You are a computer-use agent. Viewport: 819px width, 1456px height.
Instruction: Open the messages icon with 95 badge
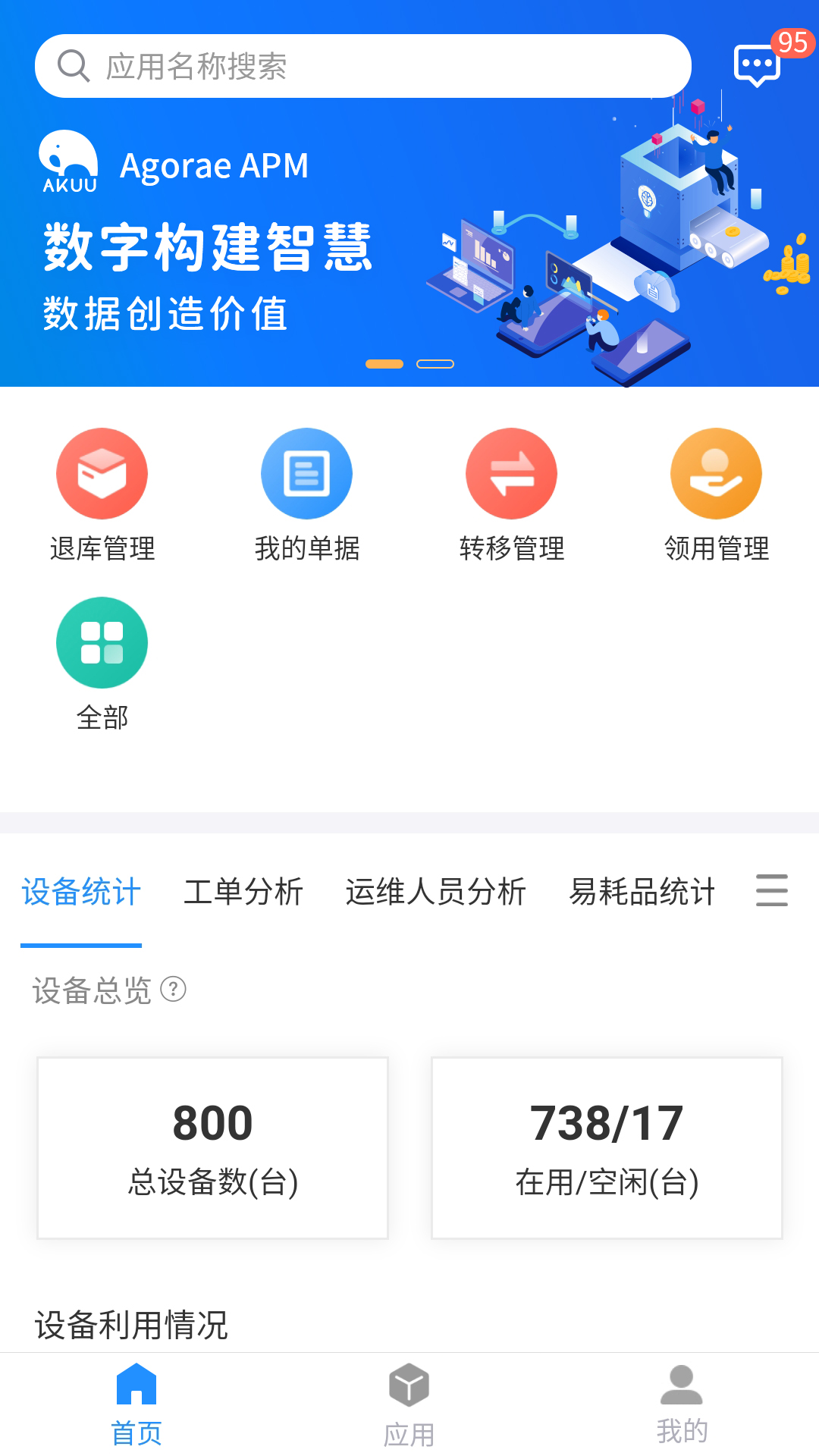pos(758,65)
